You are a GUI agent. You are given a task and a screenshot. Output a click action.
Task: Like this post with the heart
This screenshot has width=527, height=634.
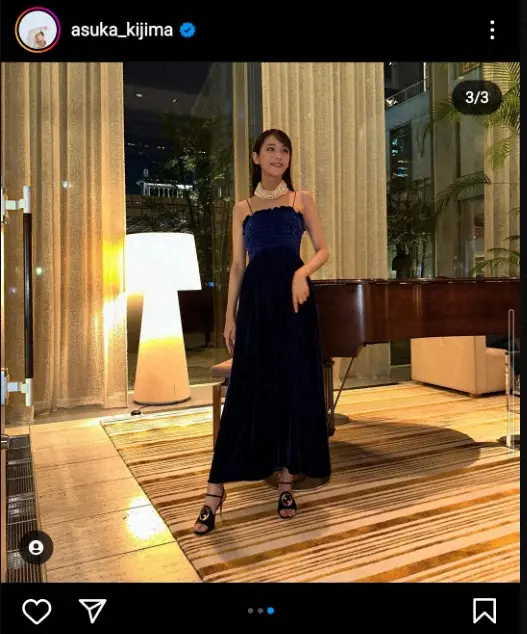pyautogui.click(x=36, y=611)
